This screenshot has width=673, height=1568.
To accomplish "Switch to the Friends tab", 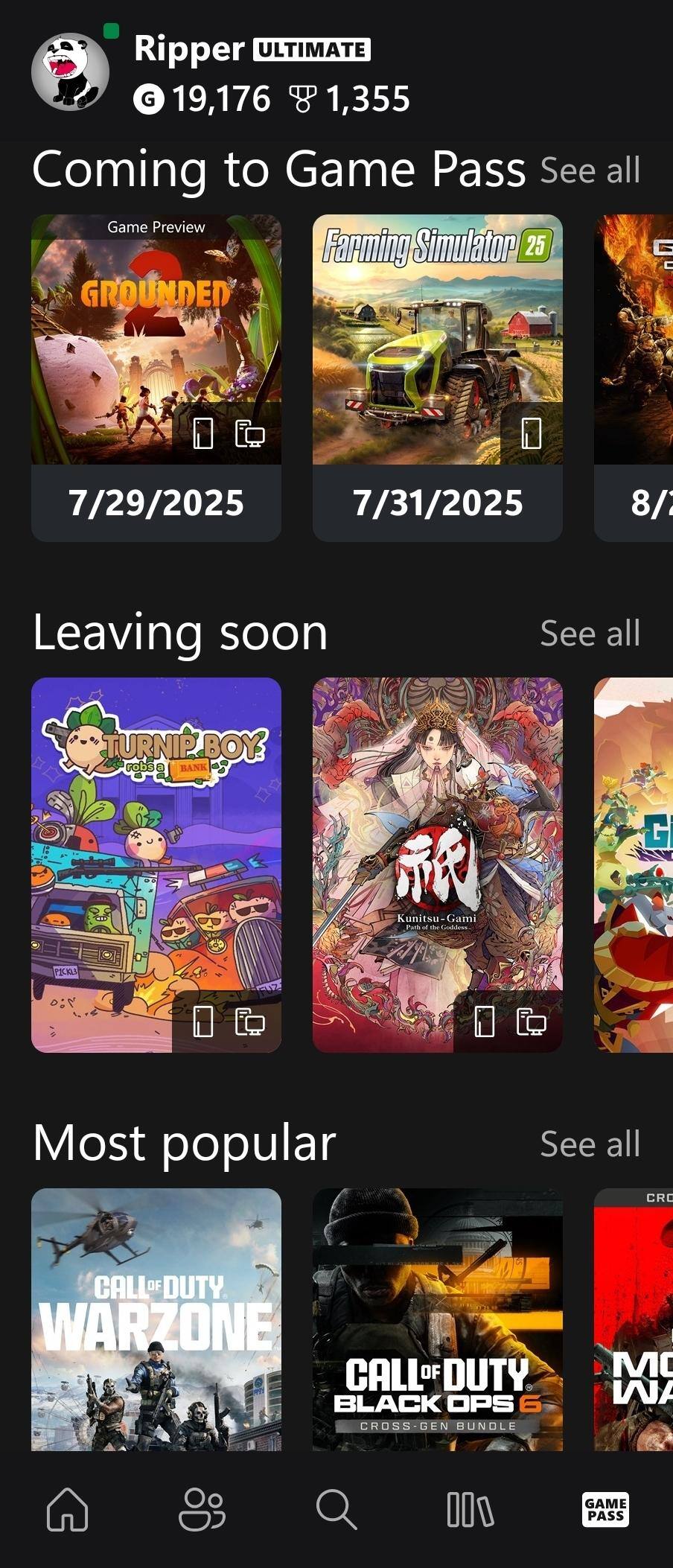I will (202, 1510).
